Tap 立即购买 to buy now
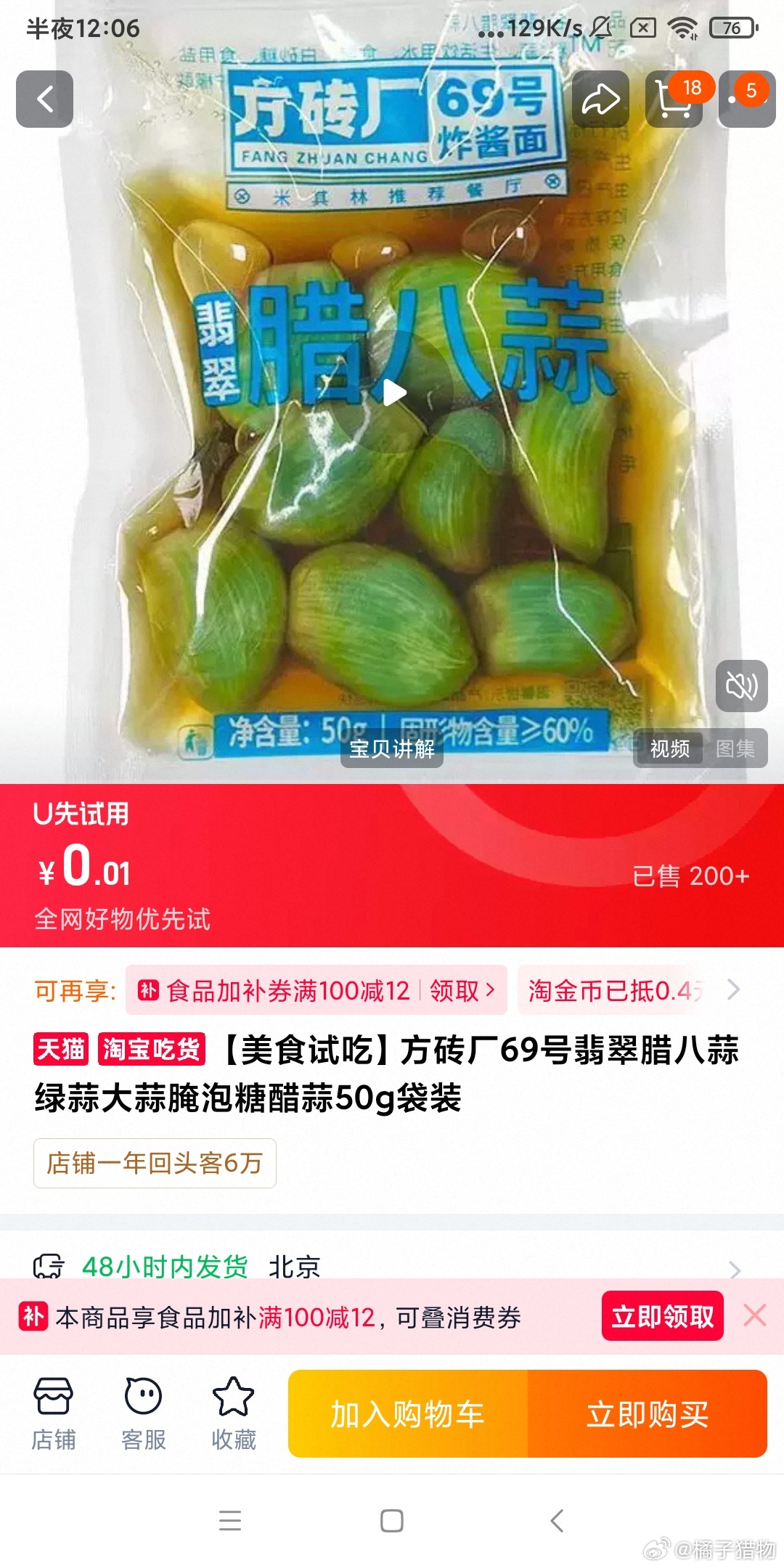The height and width of the screenshot is (1568, 784). point(648,1414)
